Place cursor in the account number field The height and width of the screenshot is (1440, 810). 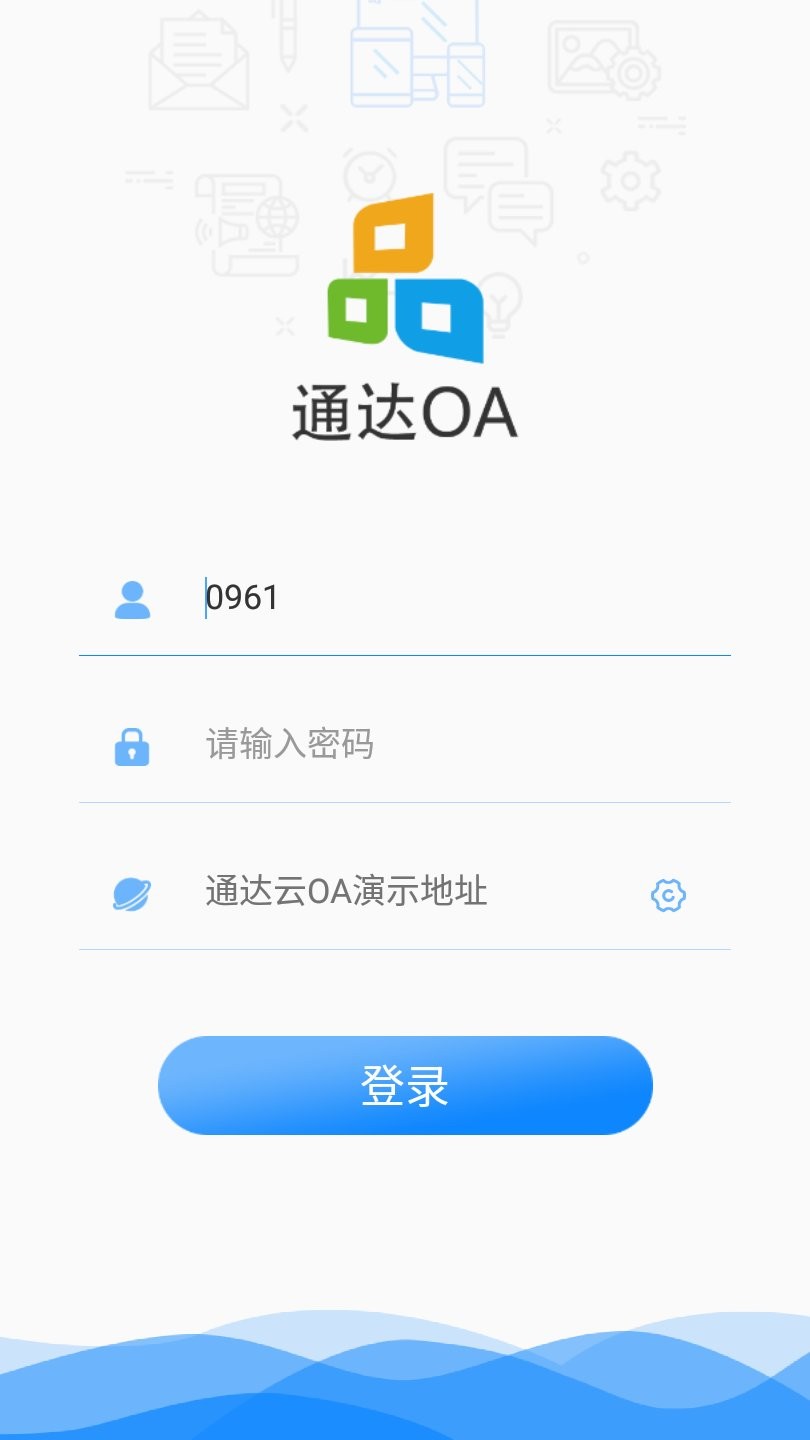400,598
